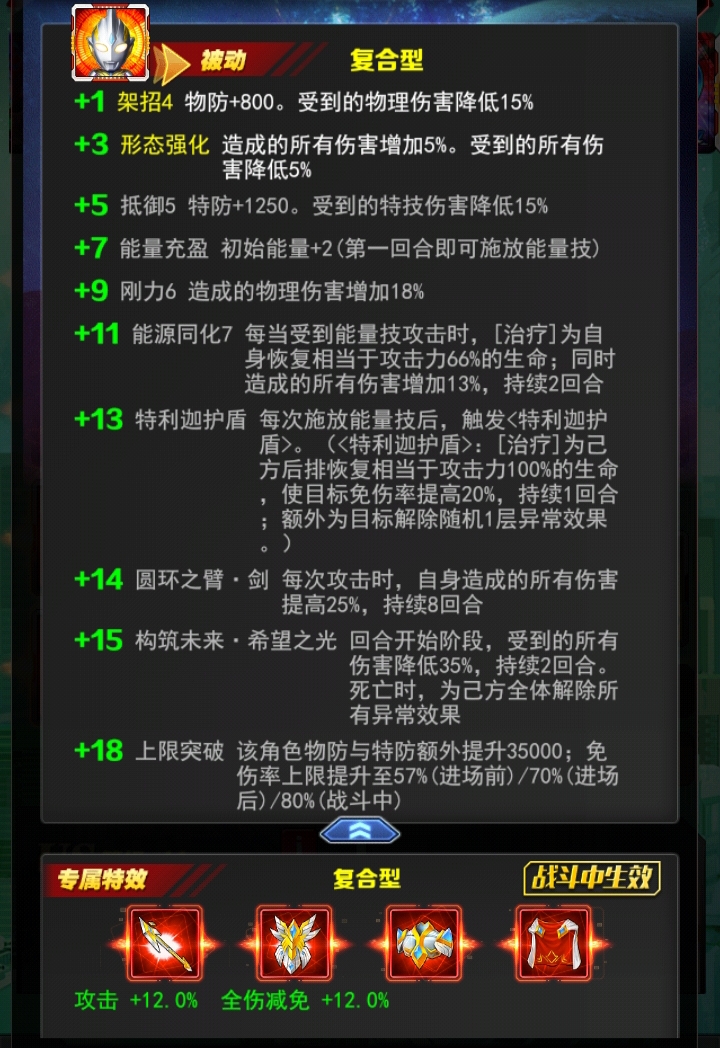The width and height of the screenshot is (720, 1048).
Task: Tap the Ultraman character avatar
Action: click(110, 43)
